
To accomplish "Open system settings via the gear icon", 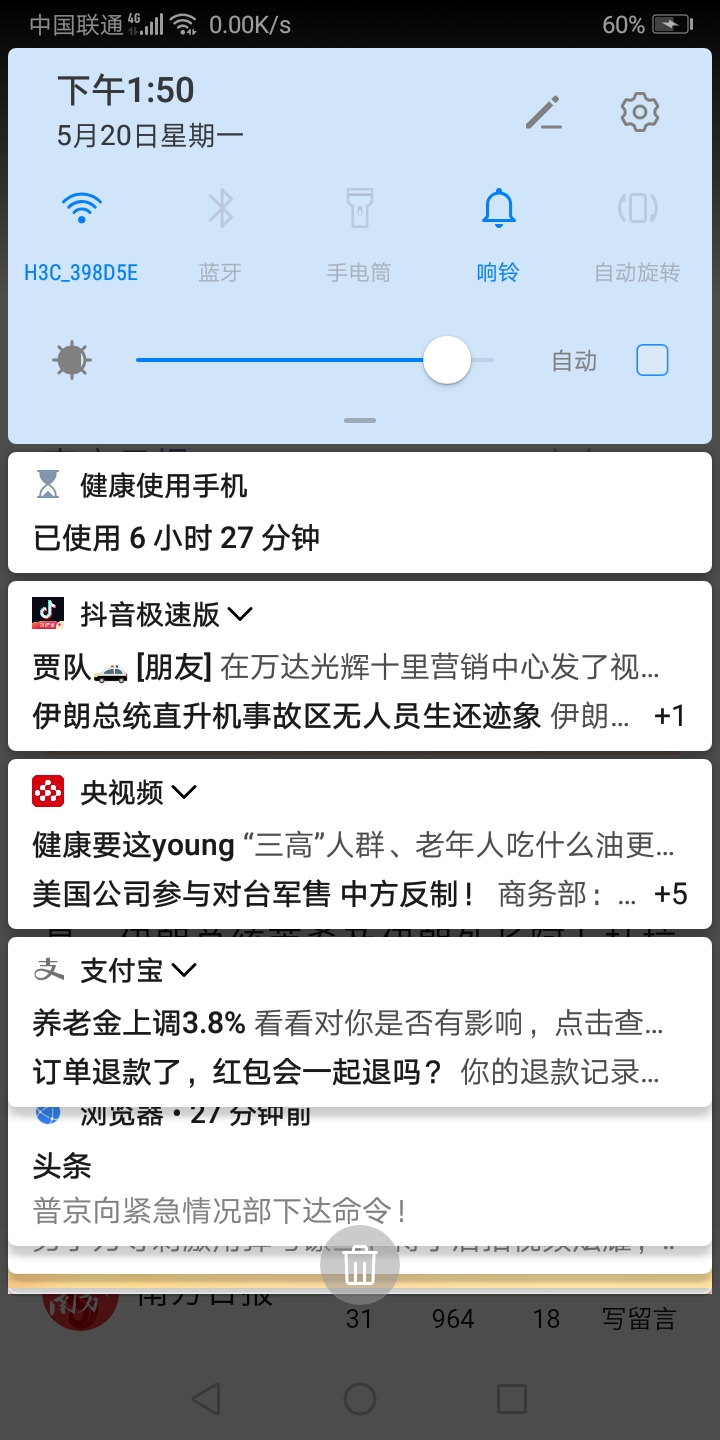I will click(640, 112).
